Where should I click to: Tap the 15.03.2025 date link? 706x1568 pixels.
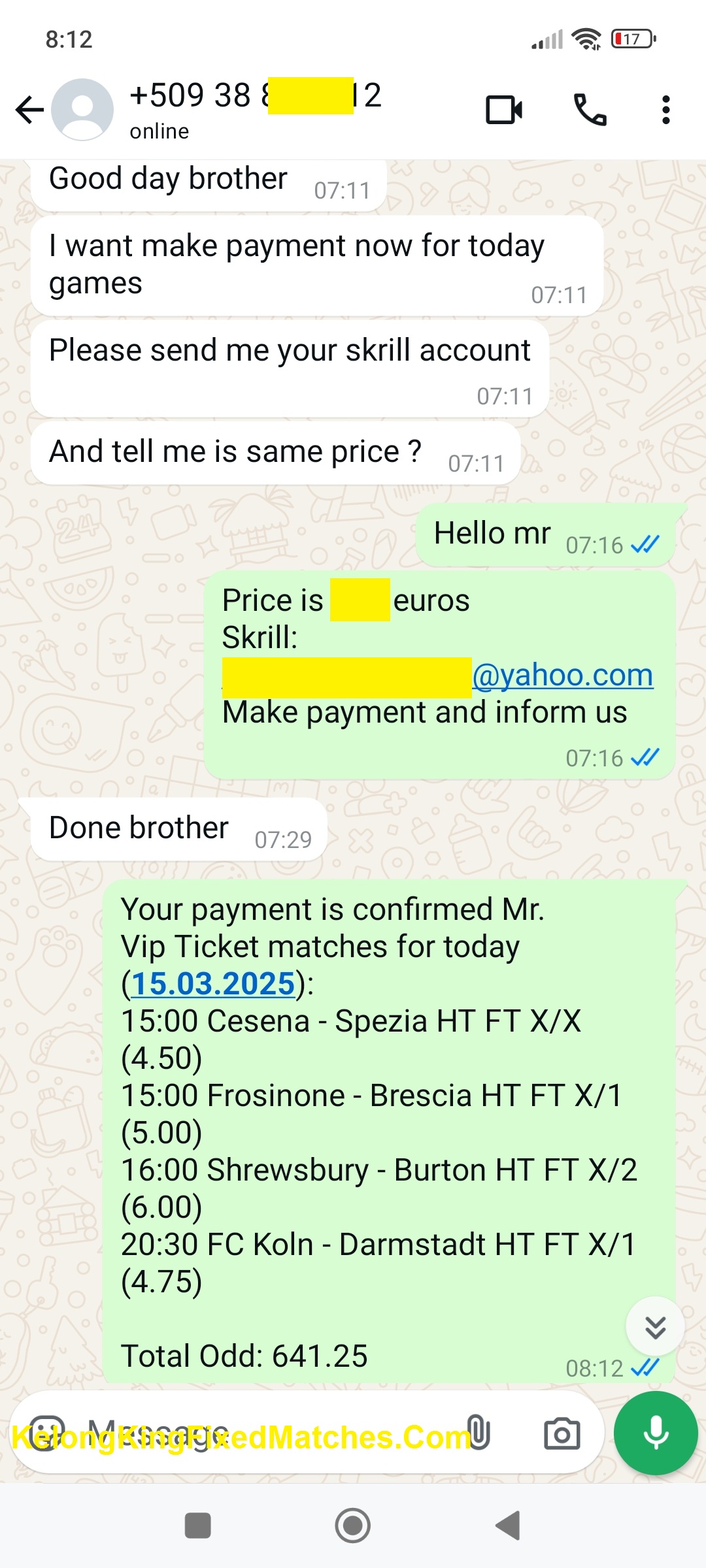click(x=213, y=984)
